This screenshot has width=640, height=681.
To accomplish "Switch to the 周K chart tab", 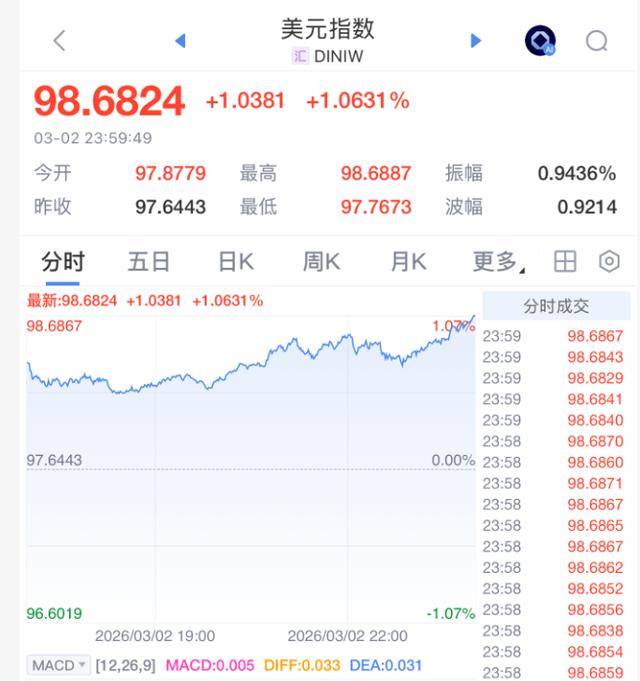I will coord(321,262).
